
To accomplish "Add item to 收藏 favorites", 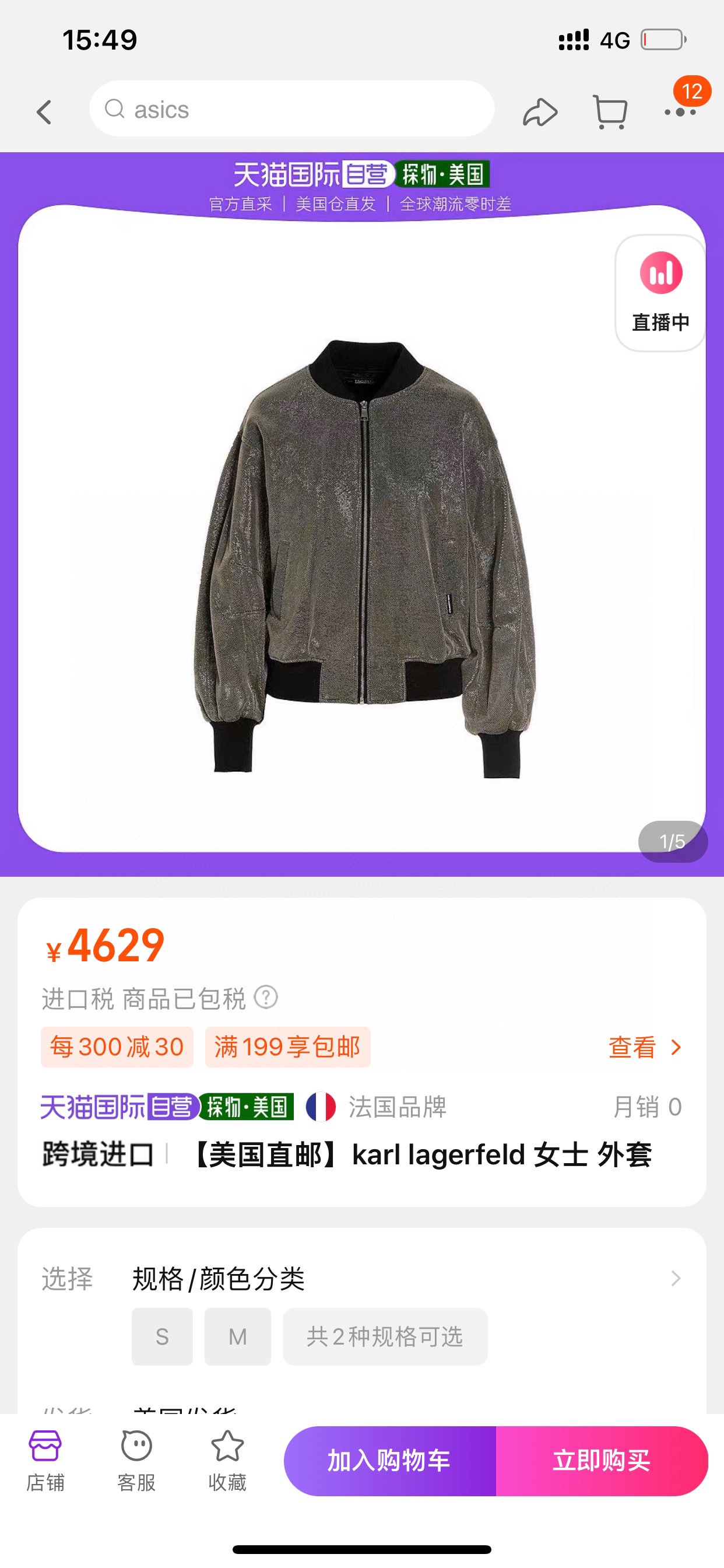I will 227,1460.
